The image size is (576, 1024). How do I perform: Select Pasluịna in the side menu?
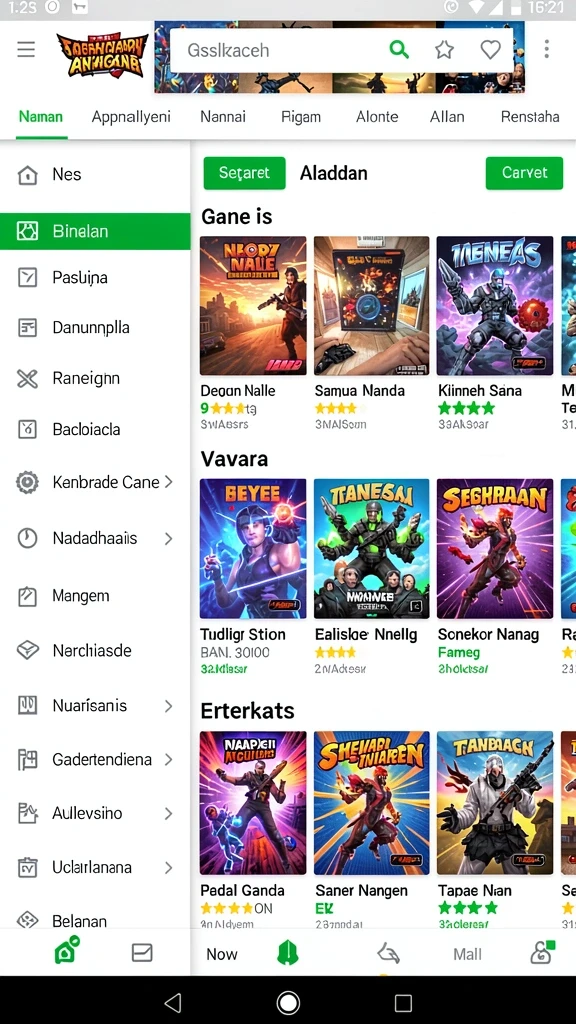95,278
